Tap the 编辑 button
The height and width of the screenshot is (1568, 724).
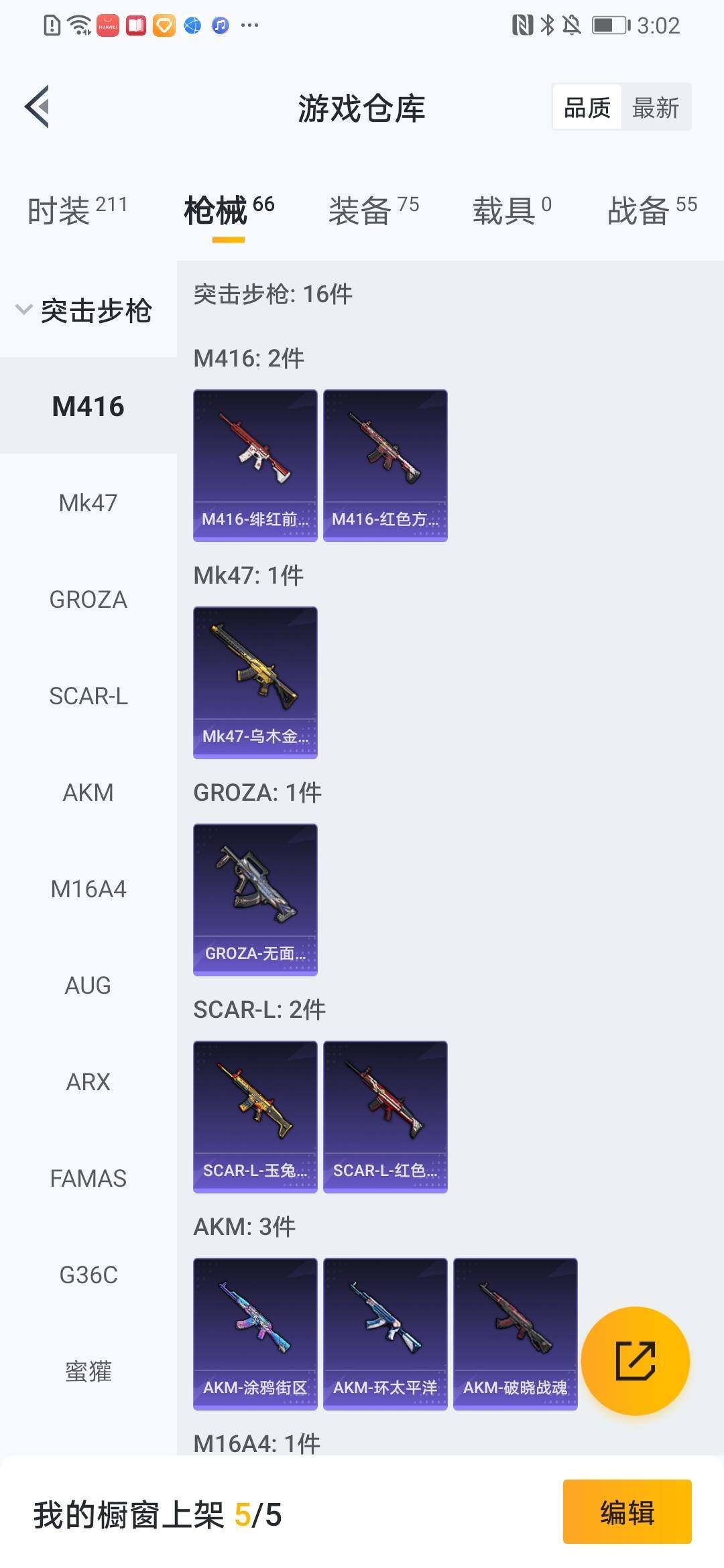(x=627, y=1512)
